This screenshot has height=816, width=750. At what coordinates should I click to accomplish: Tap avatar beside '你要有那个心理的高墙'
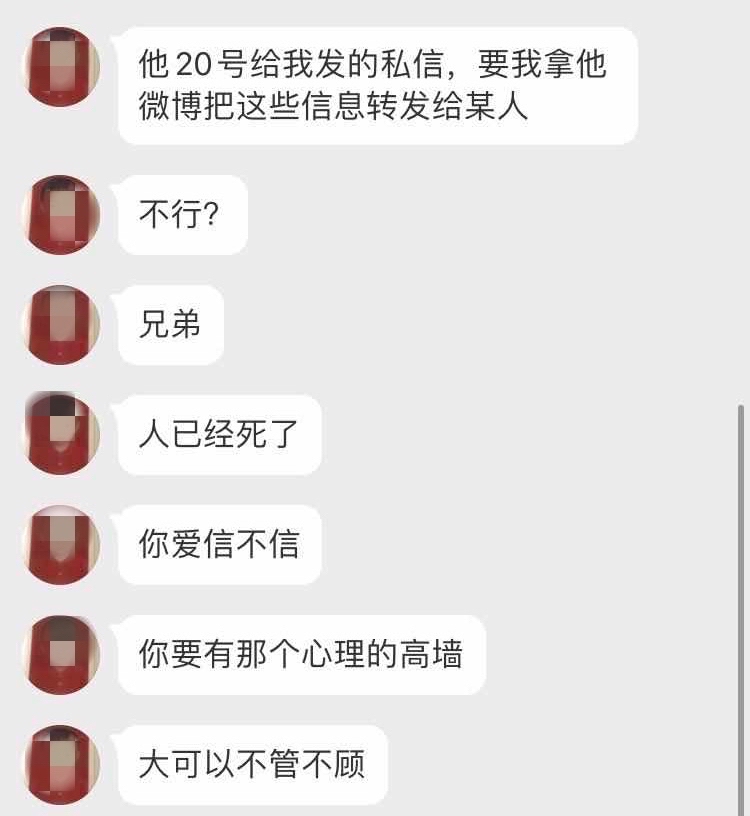point(61,655)
